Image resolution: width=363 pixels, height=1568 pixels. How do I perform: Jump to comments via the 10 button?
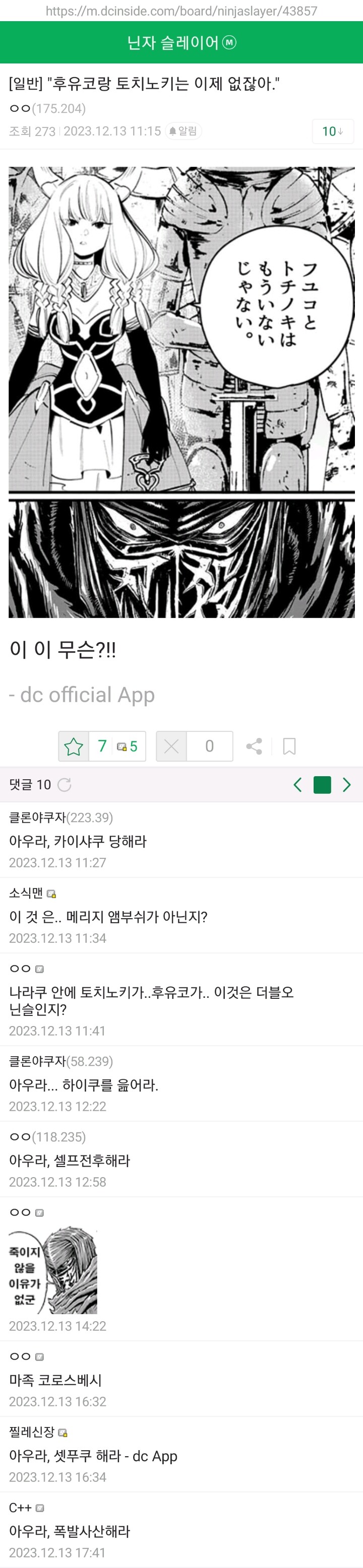(x=333, y=131)
